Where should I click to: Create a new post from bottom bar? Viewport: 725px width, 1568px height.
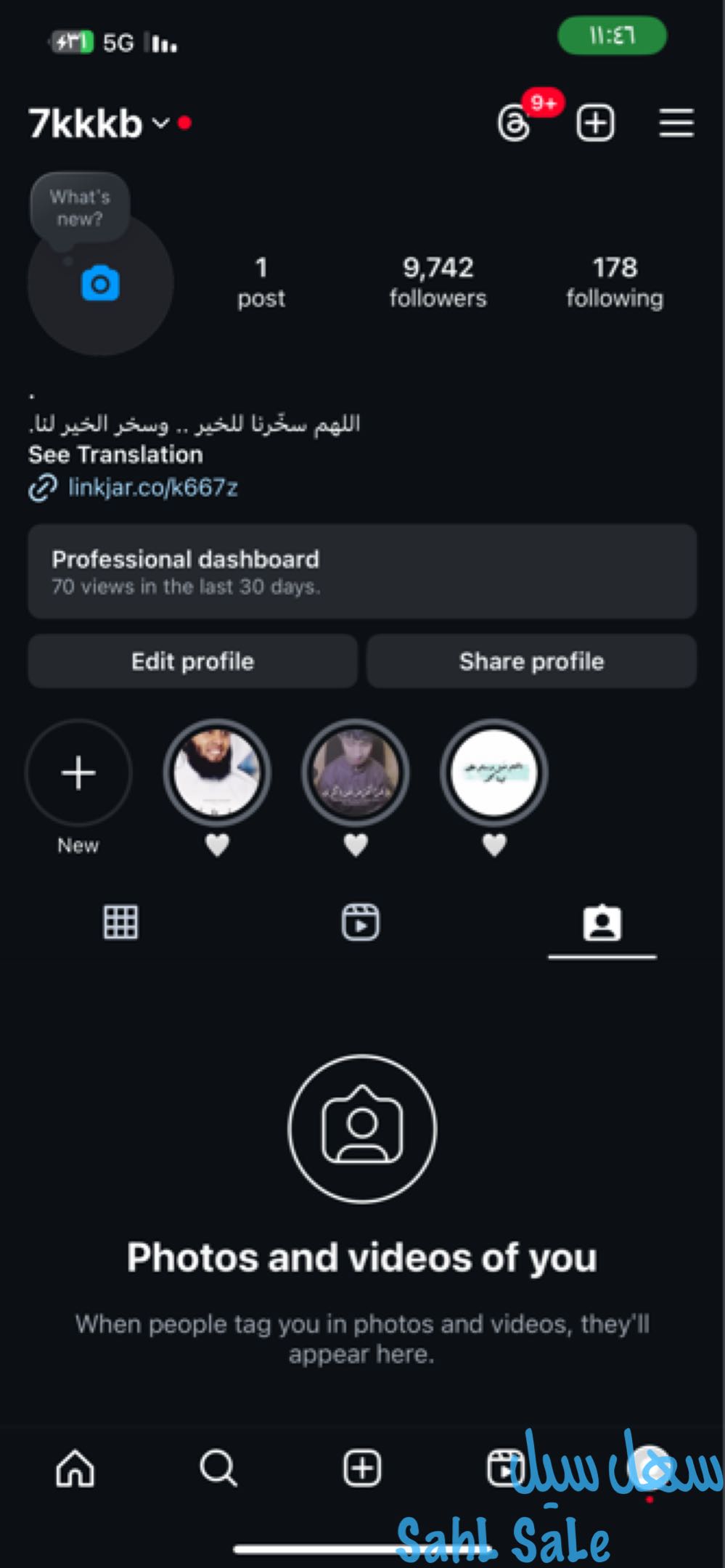[361, 1468]
